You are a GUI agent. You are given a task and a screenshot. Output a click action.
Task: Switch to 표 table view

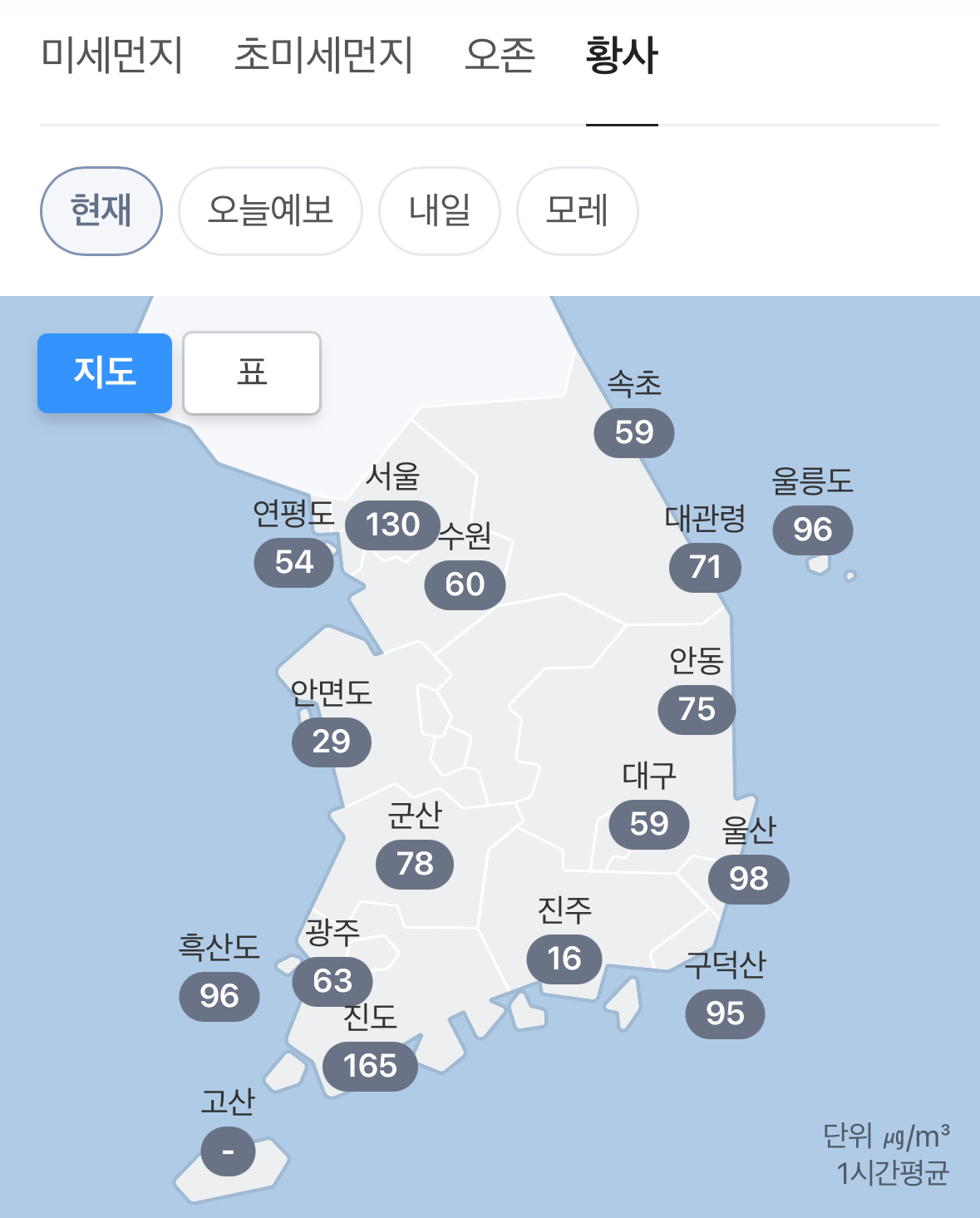click(x=252, y=372)
